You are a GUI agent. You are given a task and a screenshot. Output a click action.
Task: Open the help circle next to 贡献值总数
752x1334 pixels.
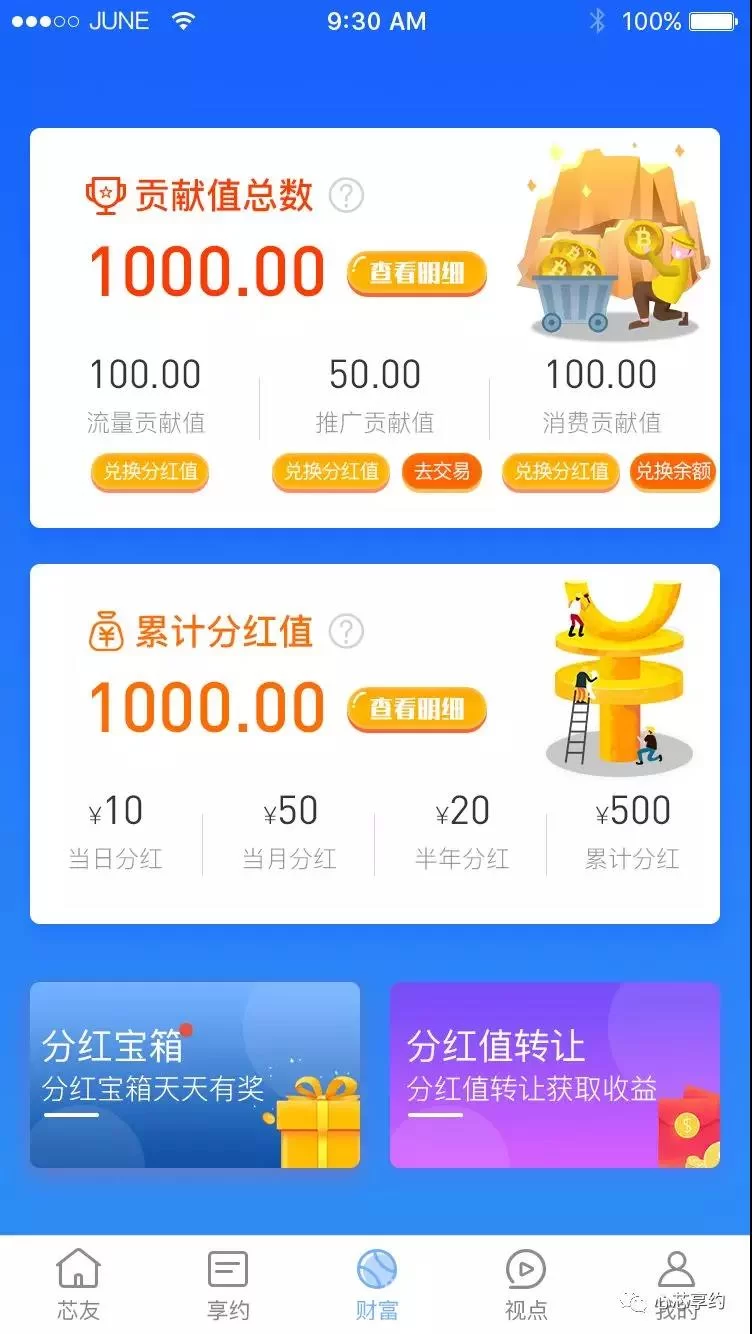[345, 196]
